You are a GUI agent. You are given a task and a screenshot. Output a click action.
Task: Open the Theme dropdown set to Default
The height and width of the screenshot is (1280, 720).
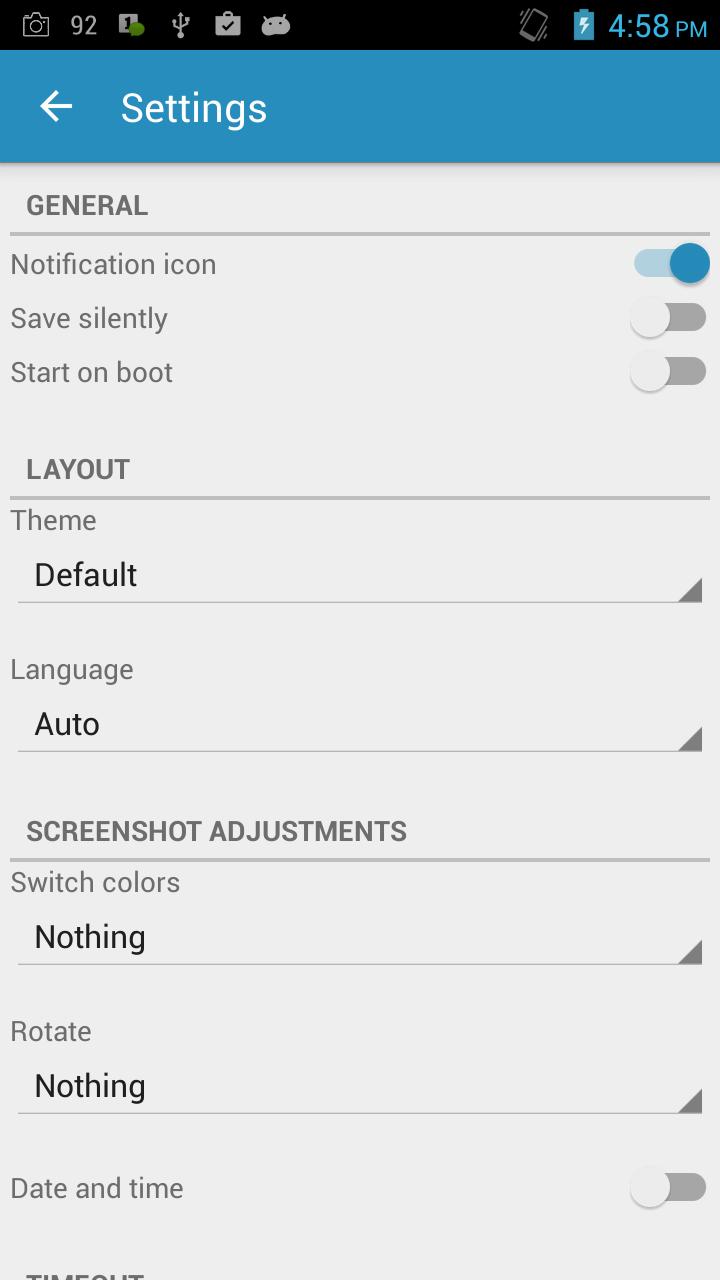click(x=360, y=576)
